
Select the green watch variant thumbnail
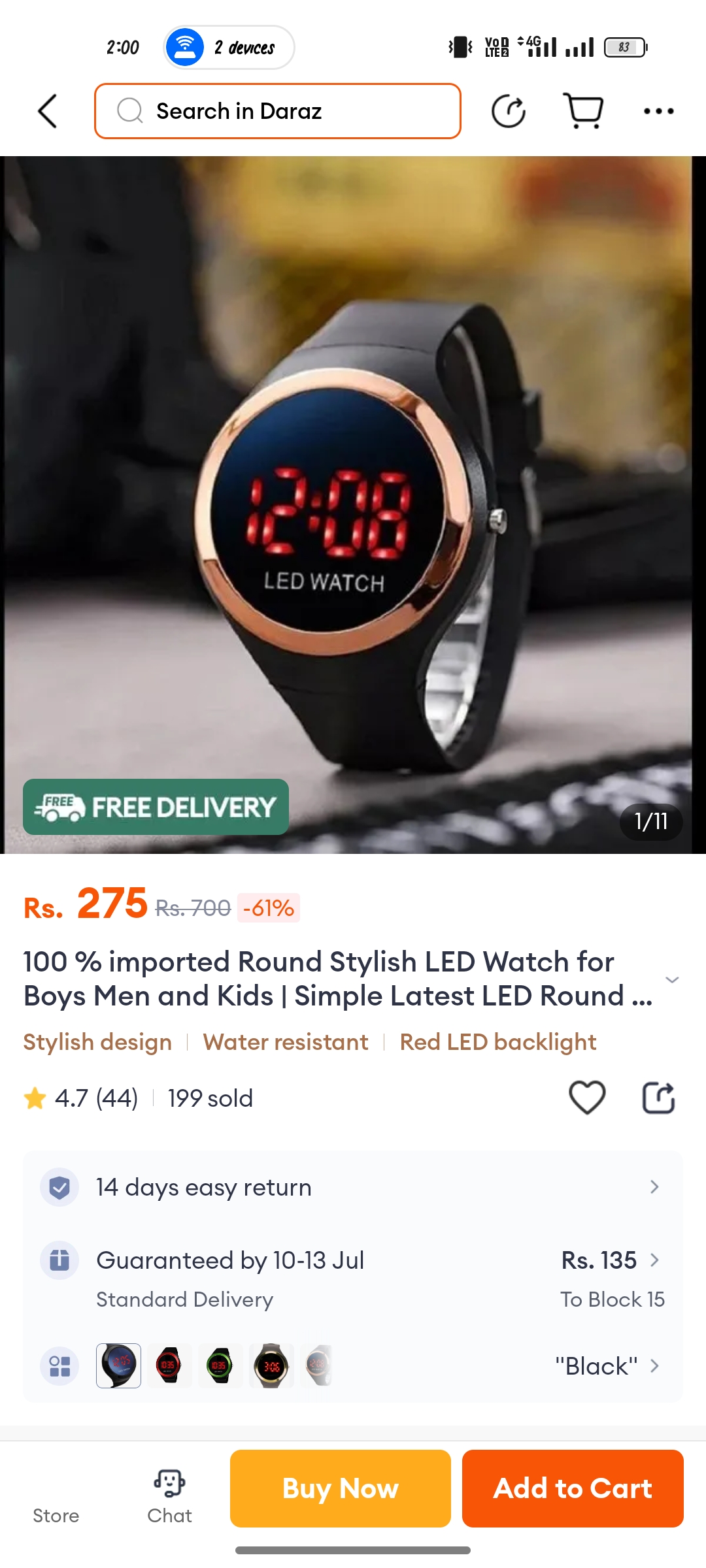pos(220,1365)
